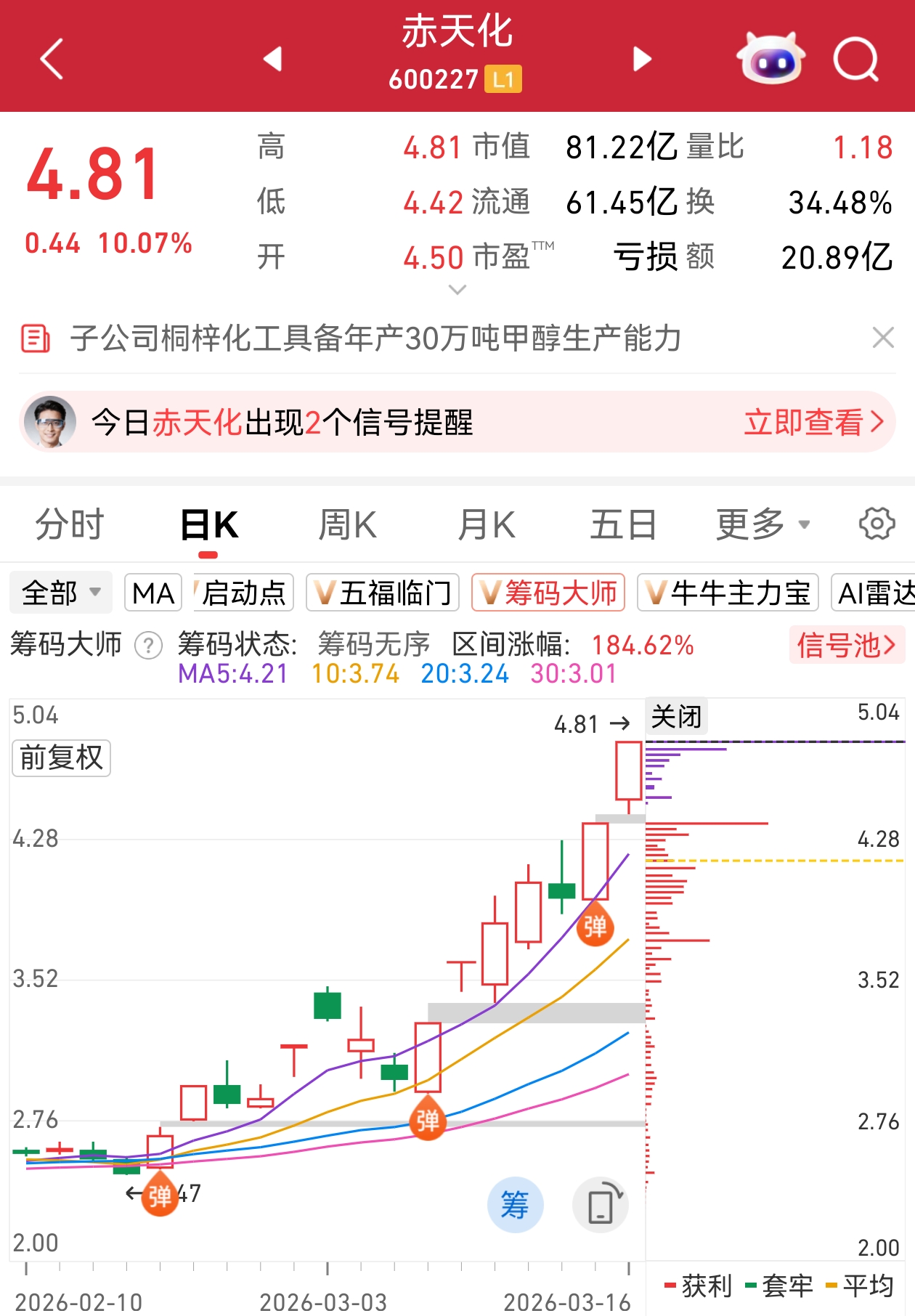Switch to the previous stock

point(273,59)
